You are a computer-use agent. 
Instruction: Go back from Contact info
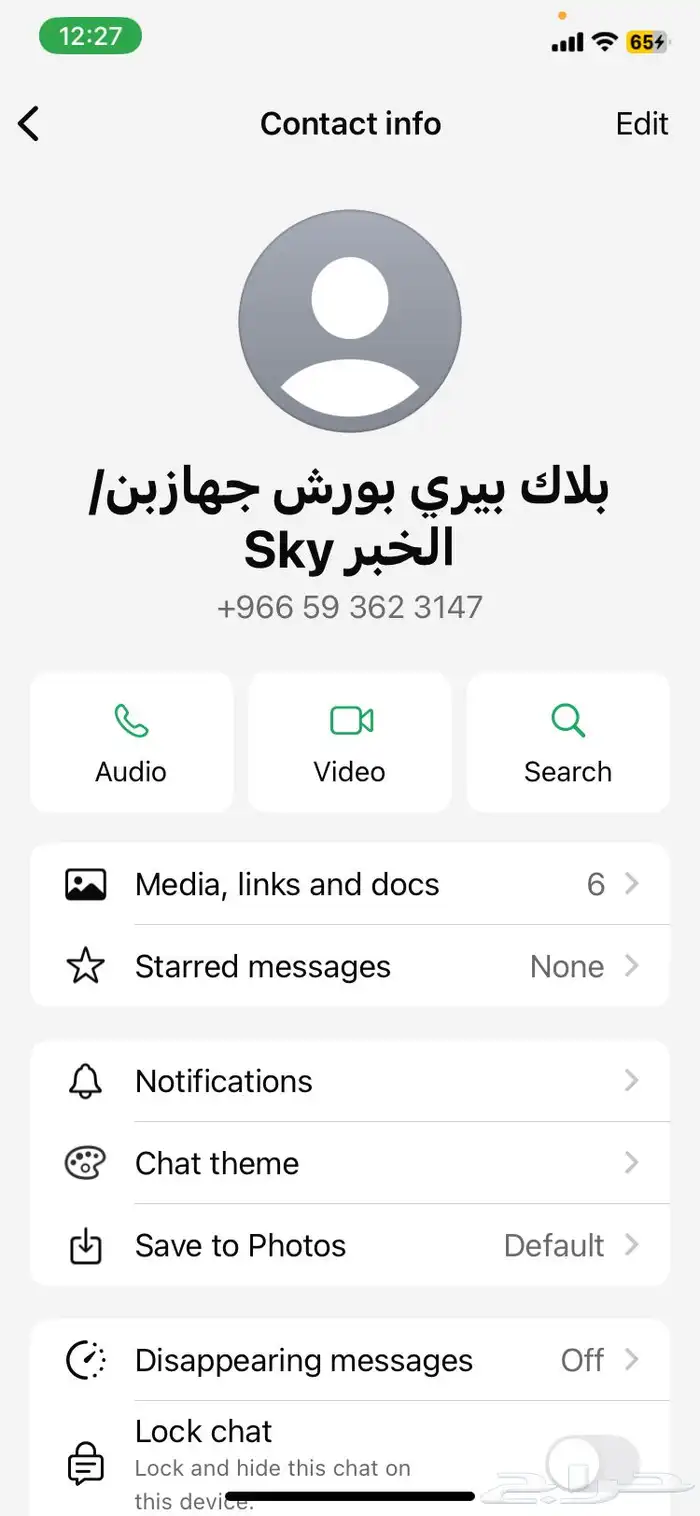point(29,124)
